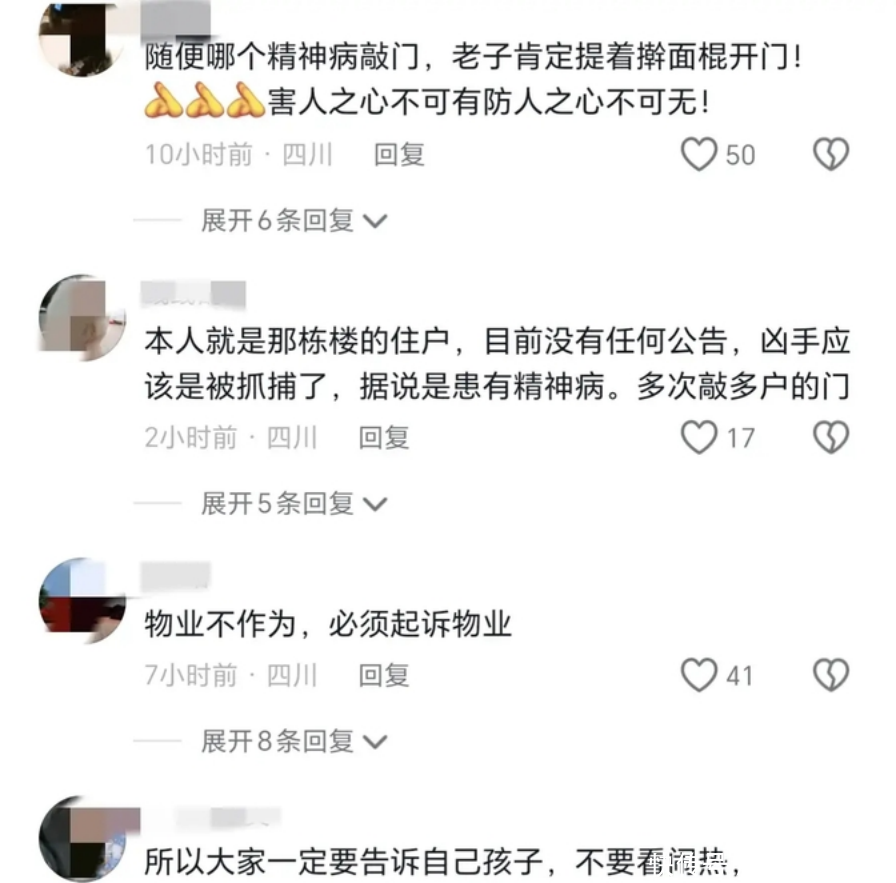896x883 pixels.
Task: Like the comment from 那栋楼的住户
Action: (x=699, y=437)
